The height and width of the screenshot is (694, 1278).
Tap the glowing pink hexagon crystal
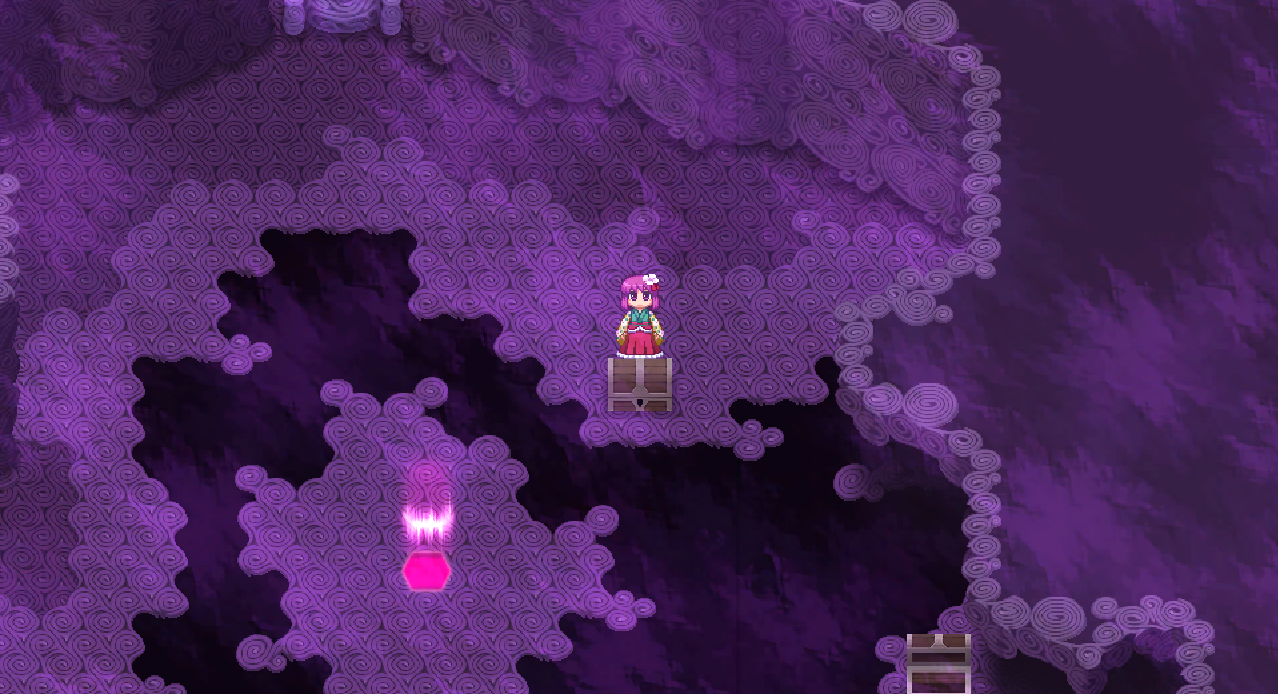click(426, 571)
